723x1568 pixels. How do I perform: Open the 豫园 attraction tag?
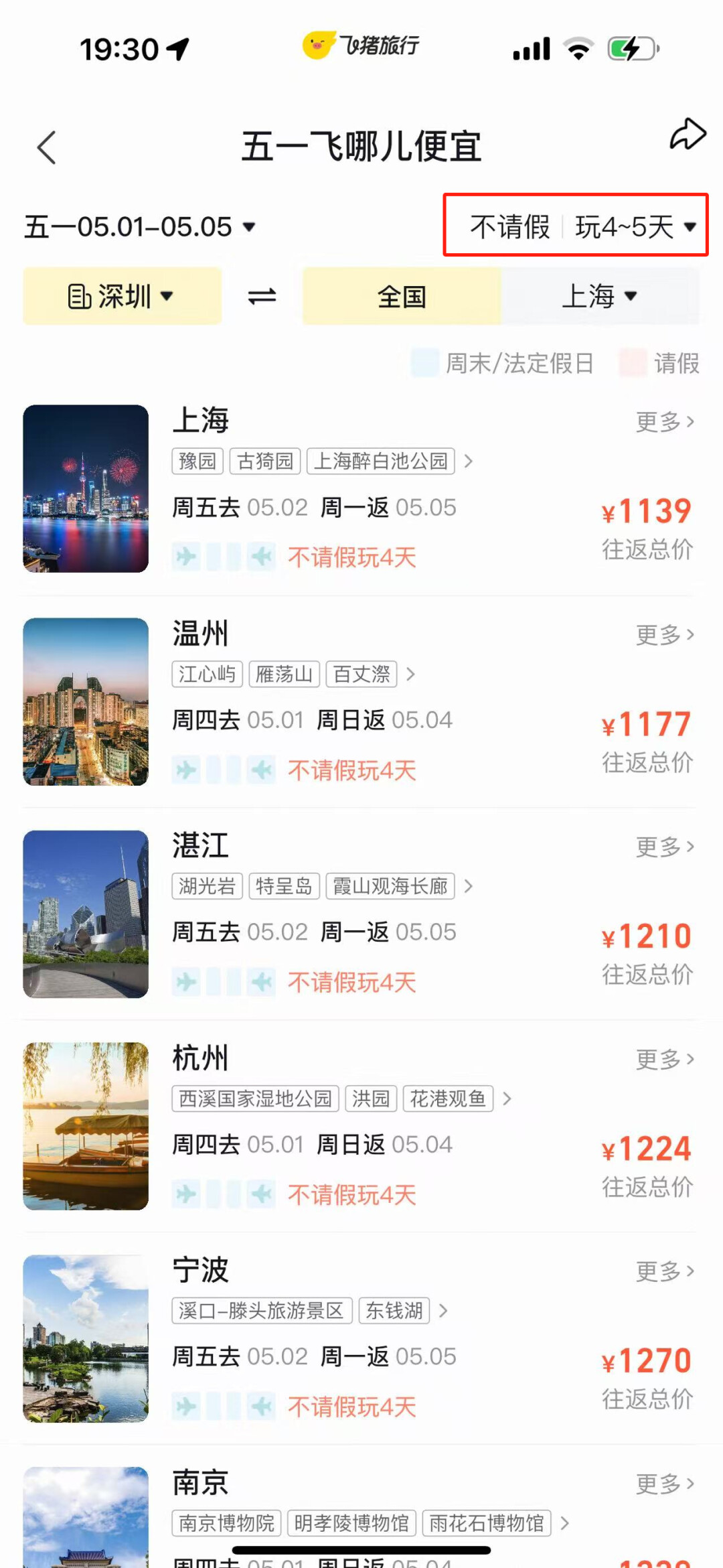[197, 461]
